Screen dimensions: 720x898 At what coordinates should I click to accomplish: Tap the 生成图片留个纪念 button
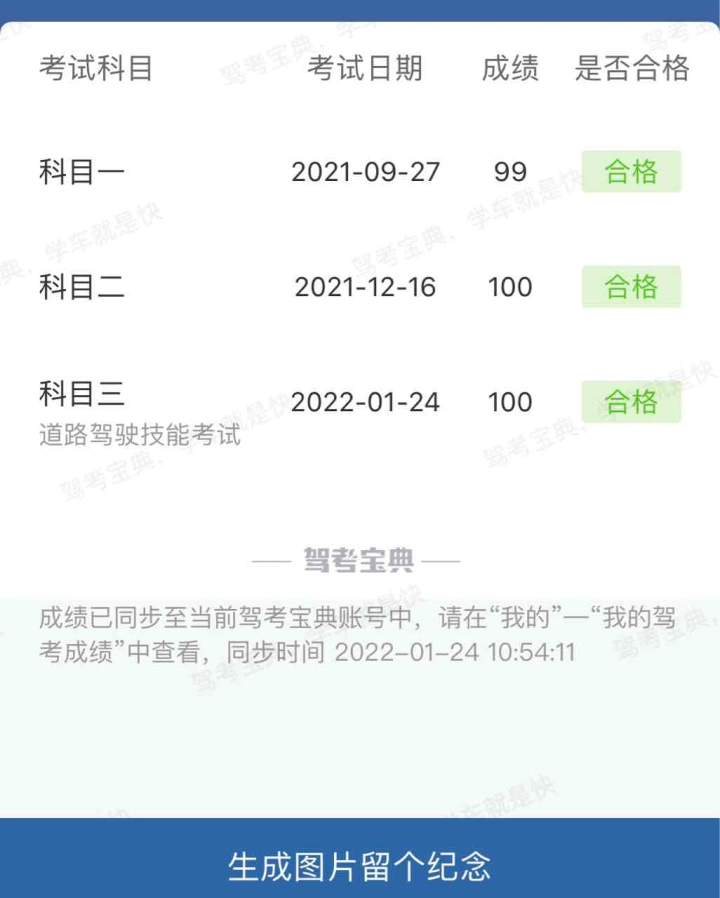[360, 864]
